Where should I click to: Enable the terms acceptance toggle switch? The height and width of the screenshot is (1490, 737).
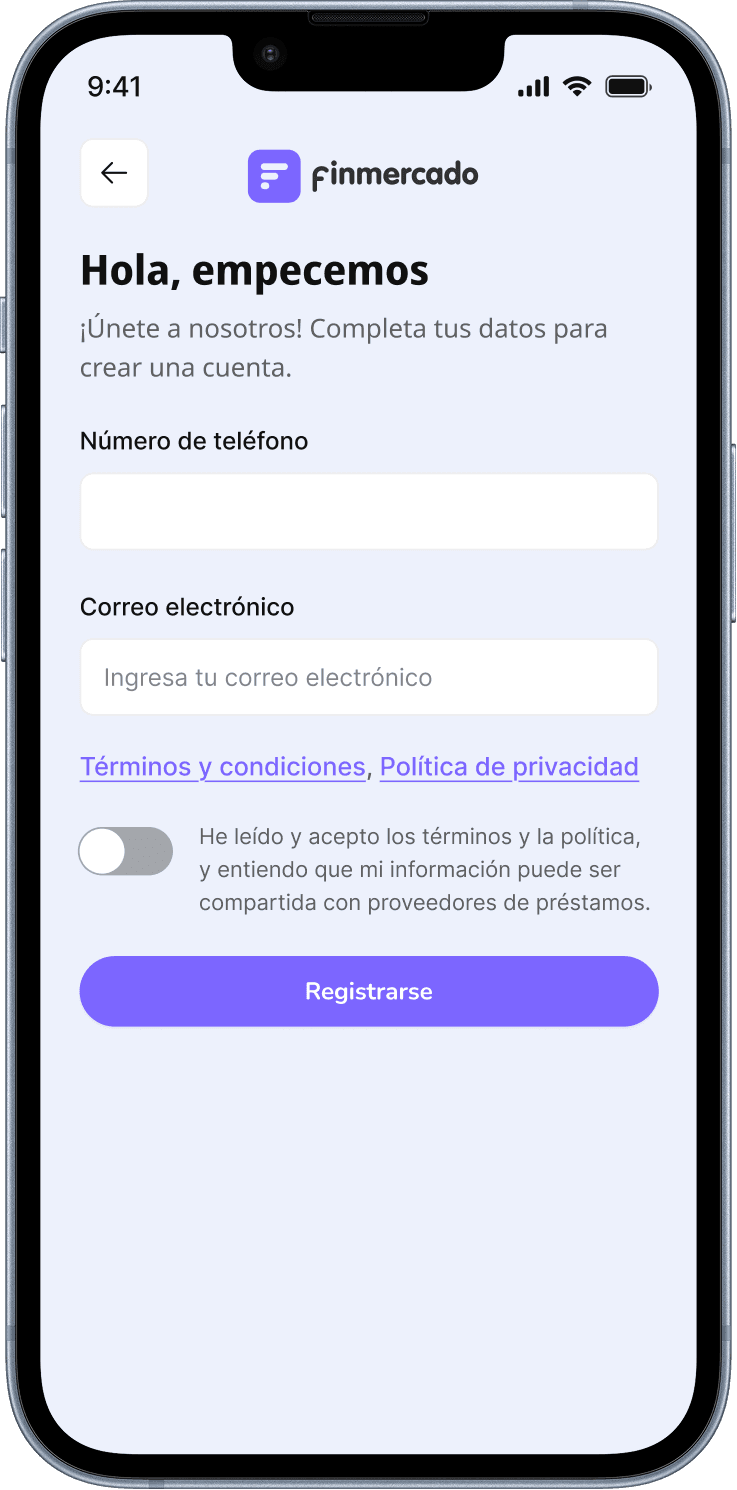125,851
